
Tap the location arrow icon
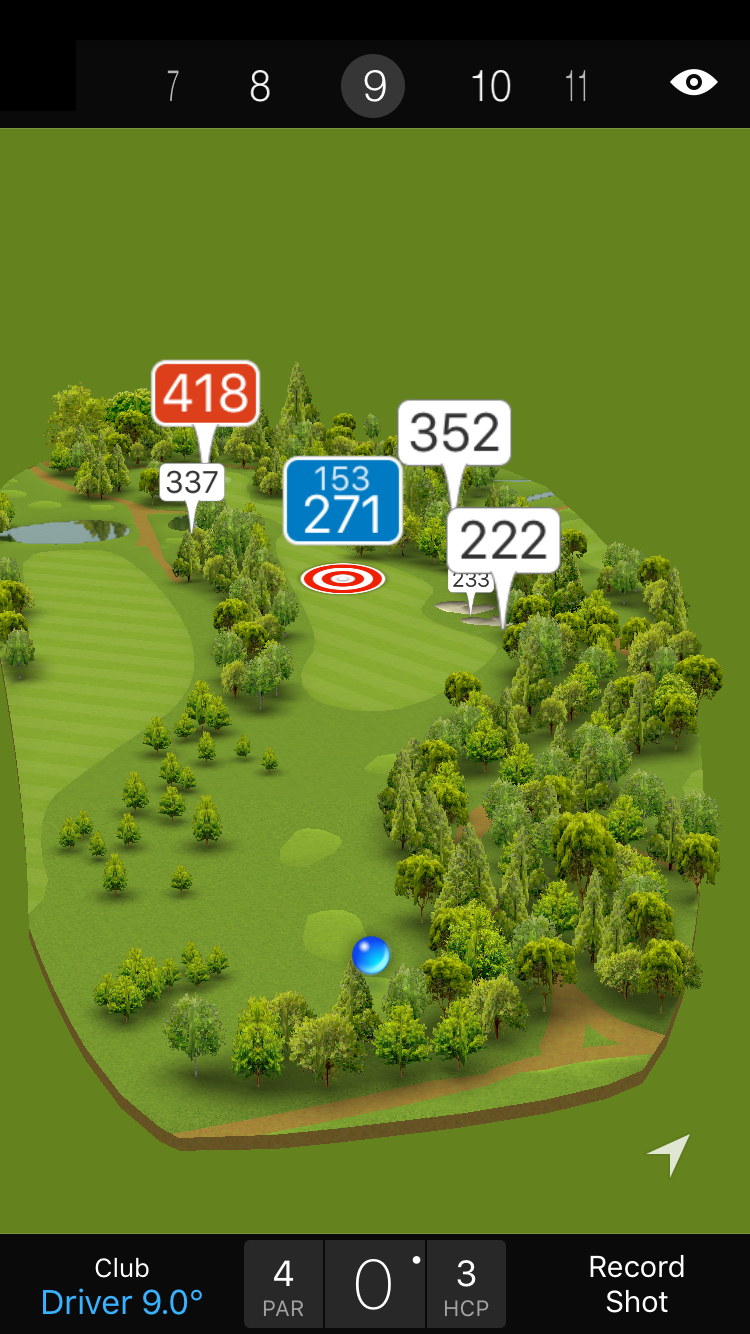coord(669,1154)
